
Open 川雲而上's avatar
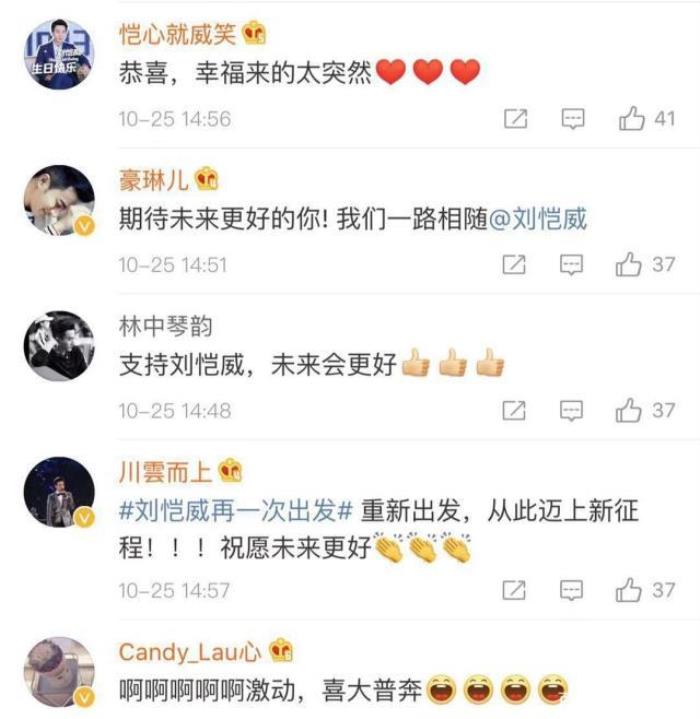pos(59,492)
